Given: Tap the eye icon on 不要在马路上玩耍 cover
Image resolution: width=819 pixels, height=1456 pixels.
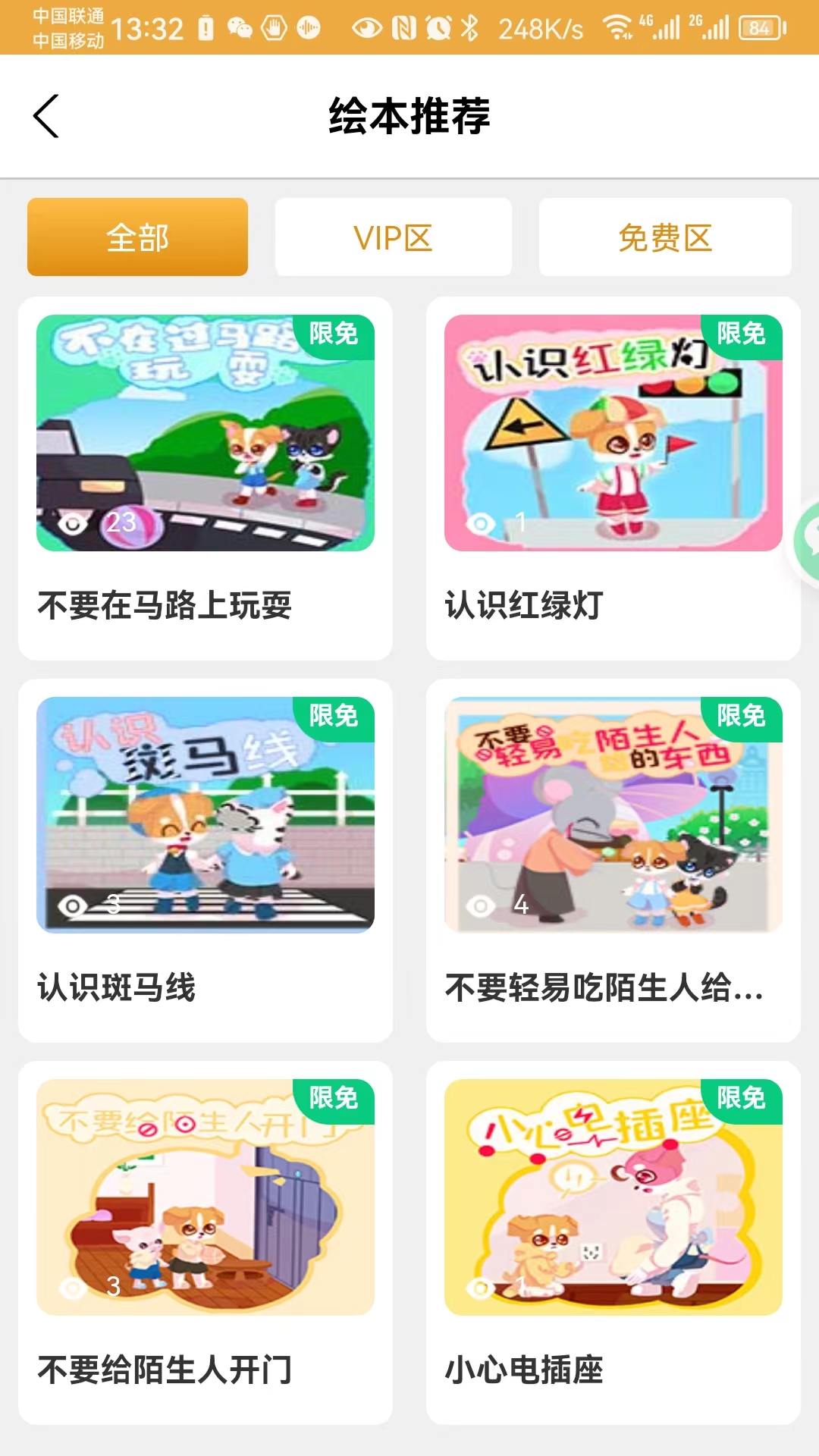Looking at the screenshot, I should pyautogui.click(x=73, y=522).
